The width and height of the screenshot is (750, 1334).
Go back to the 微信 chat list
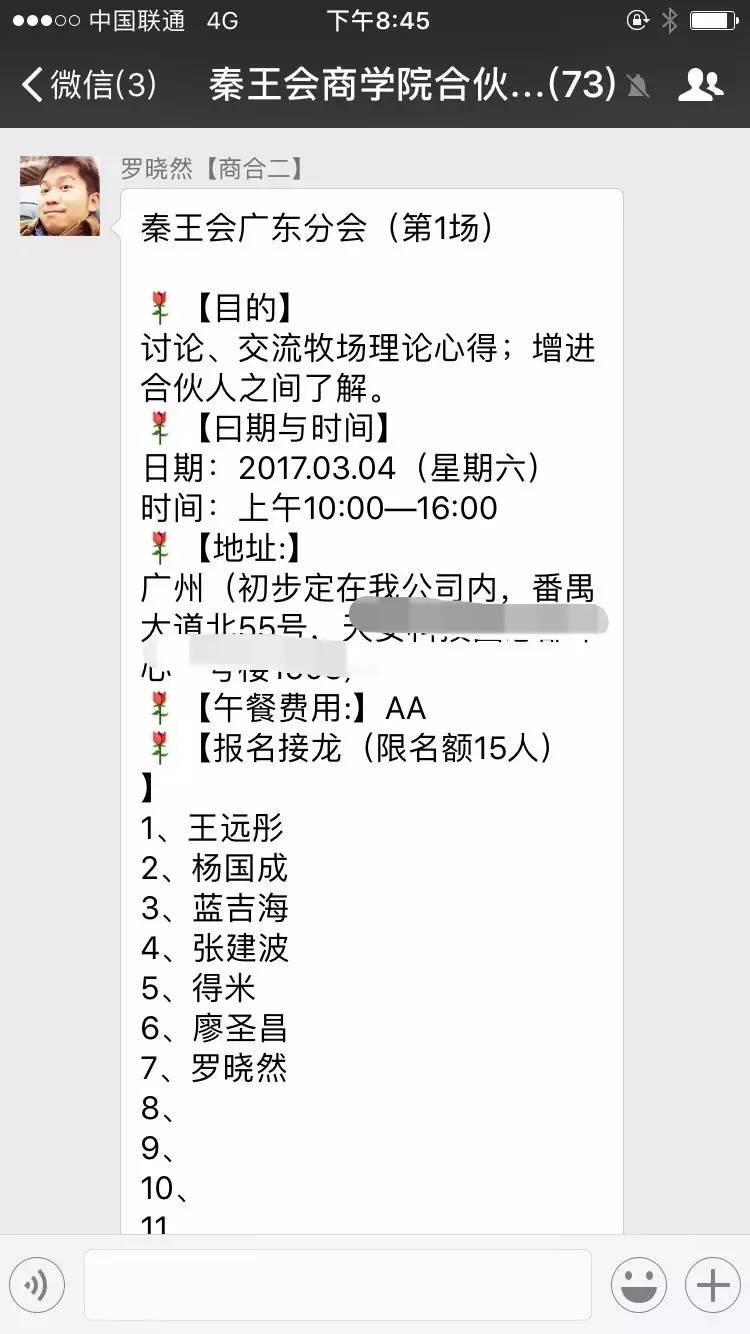click(88, 85)
